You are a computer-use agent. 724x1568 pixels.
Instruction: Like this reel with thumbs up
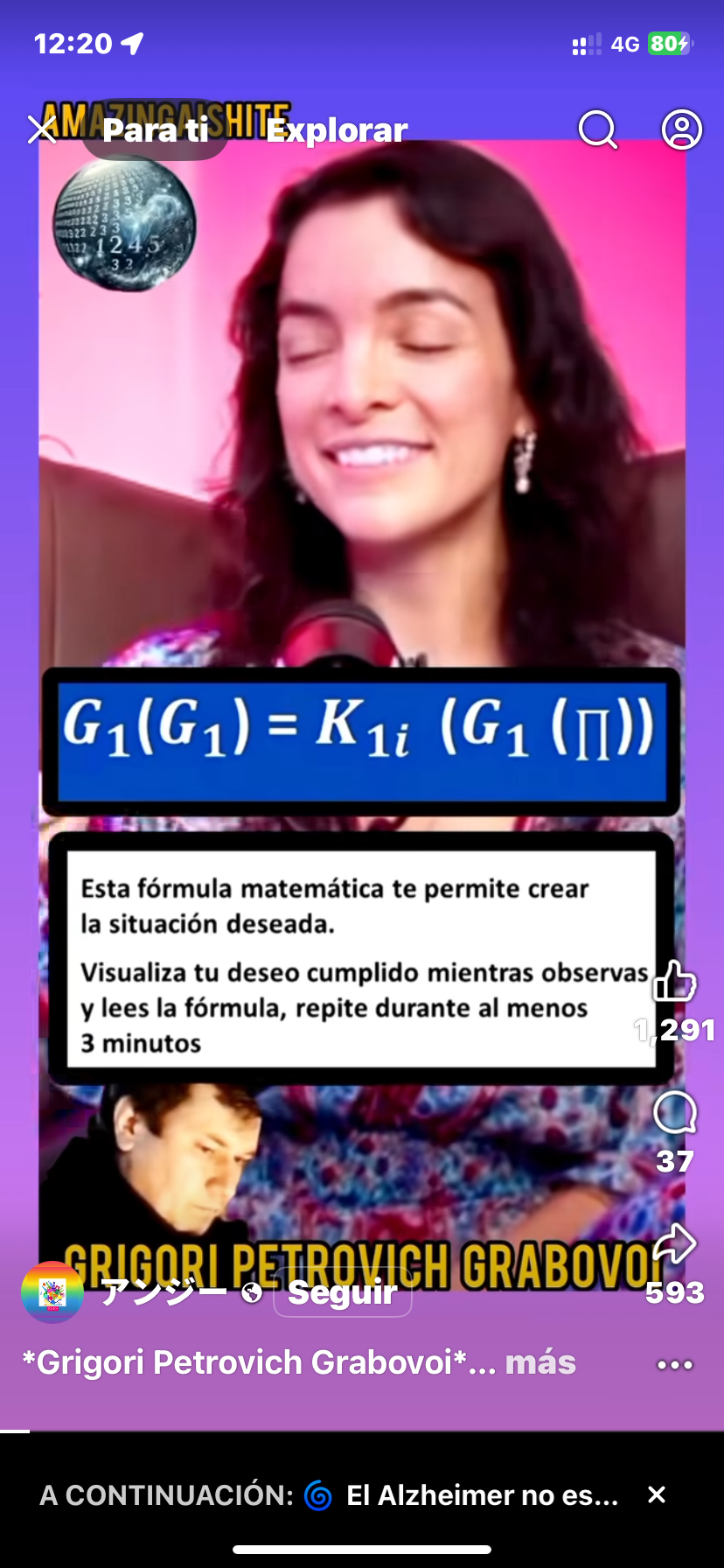click(x=675, y=981)
